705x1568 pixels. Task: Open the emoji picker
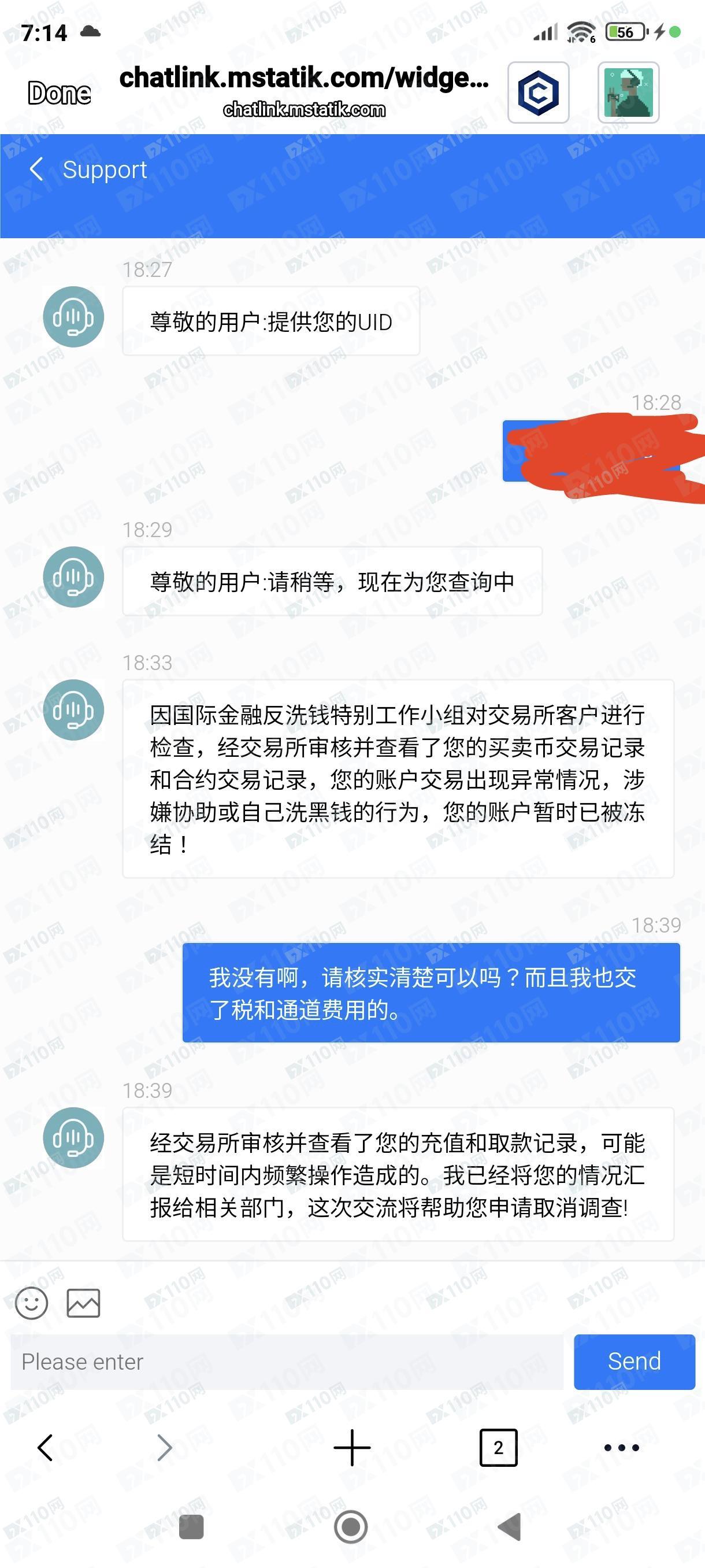point(31,1303)
